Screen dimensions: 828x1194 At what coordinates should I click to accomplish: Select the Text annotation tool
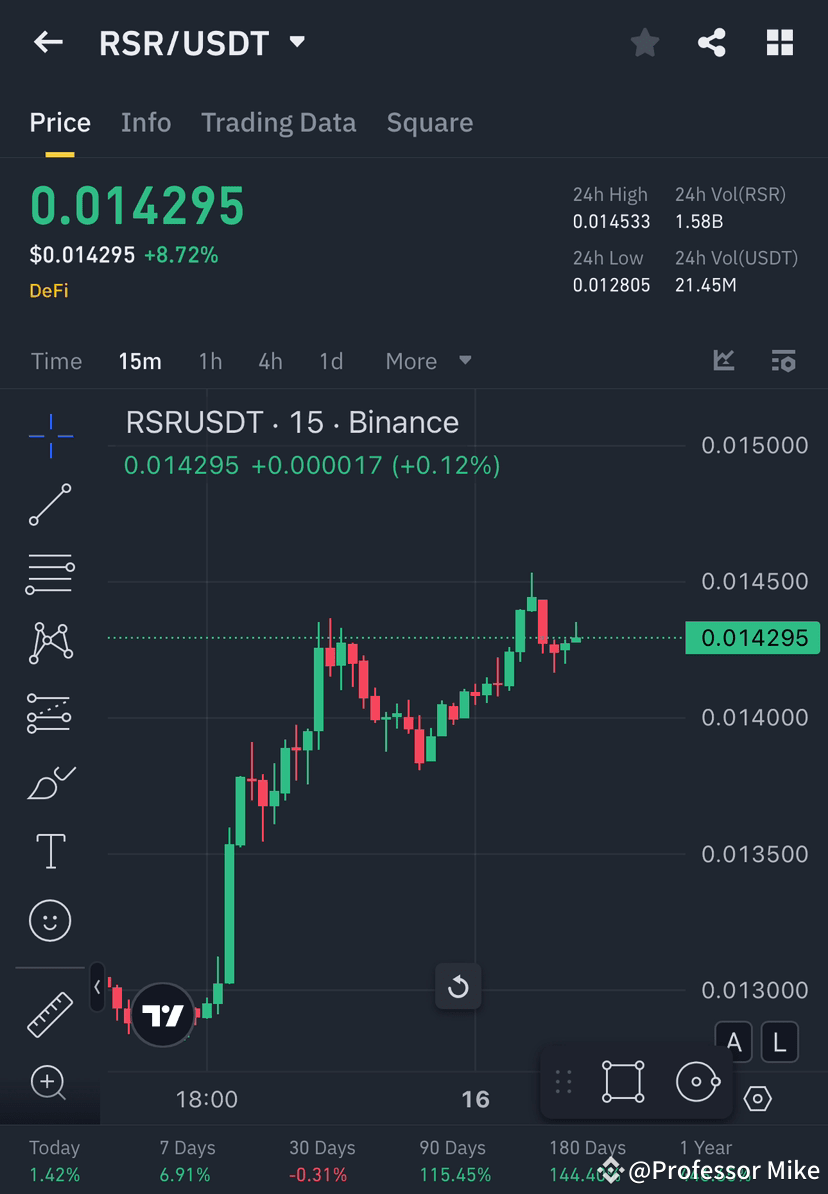[50, 851]
